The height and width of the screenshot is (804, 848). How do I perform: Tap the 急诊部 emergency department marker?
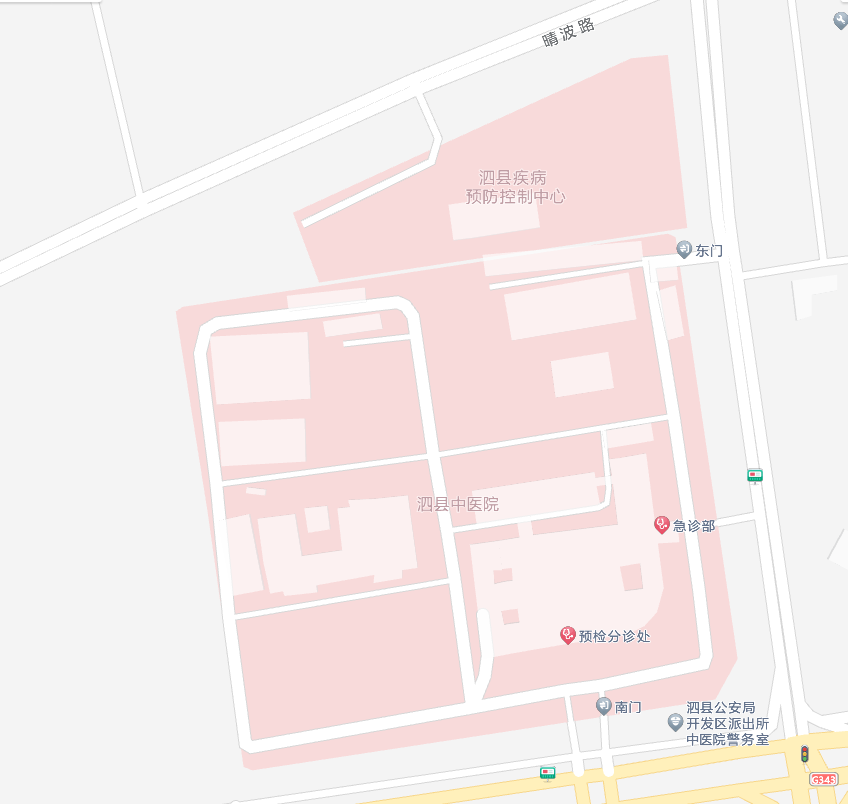(x=662, y=524)
